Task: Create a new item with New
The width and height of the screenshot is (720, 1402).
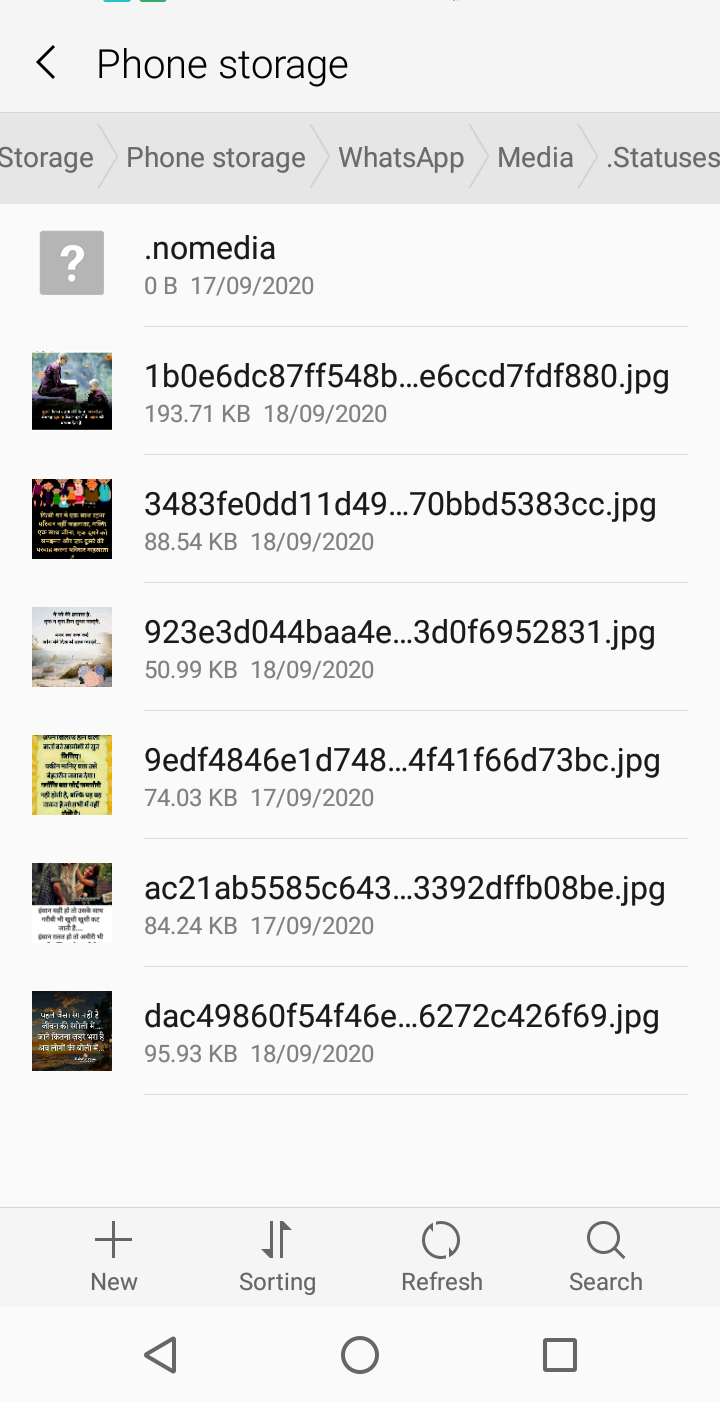Action: tap(114, 1256)
